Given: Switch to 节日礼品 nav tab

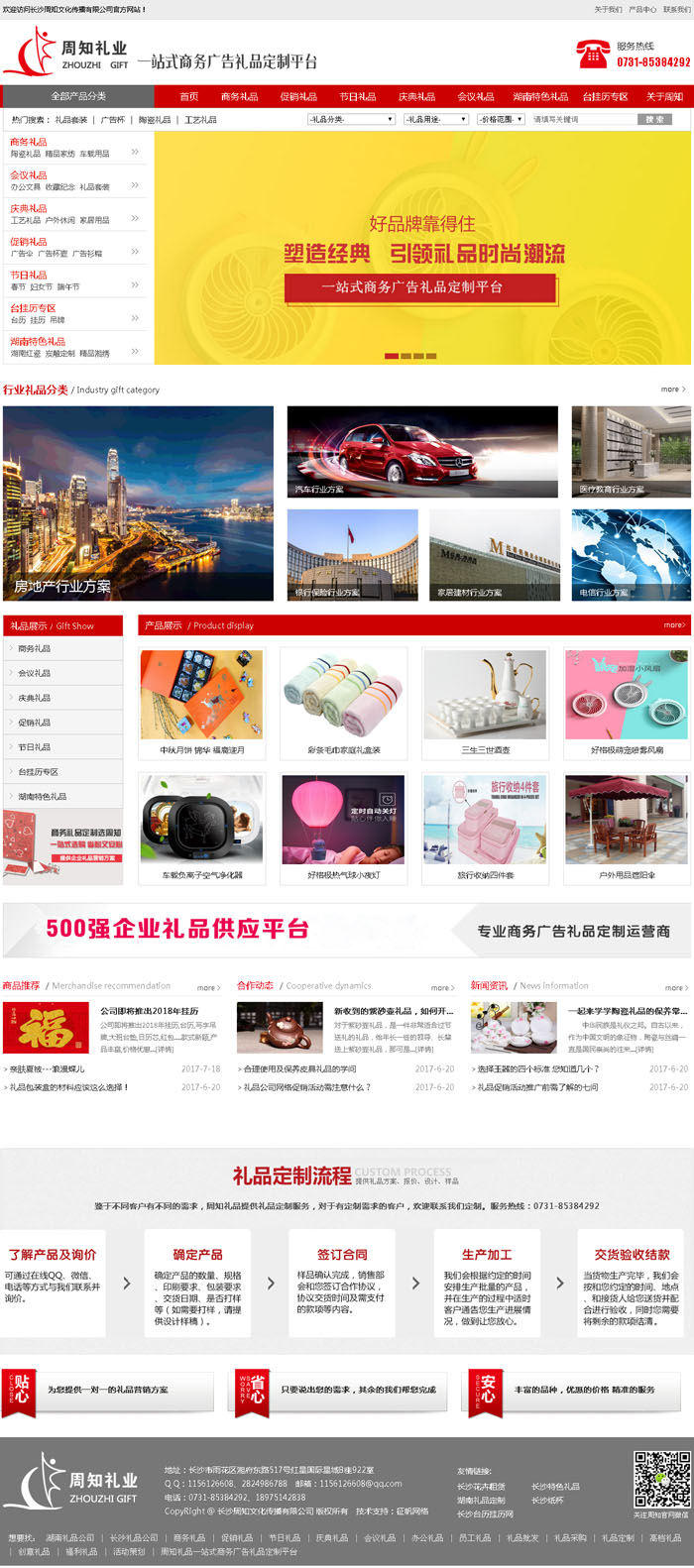Looking at the screenshot, I should pos(357,96).
